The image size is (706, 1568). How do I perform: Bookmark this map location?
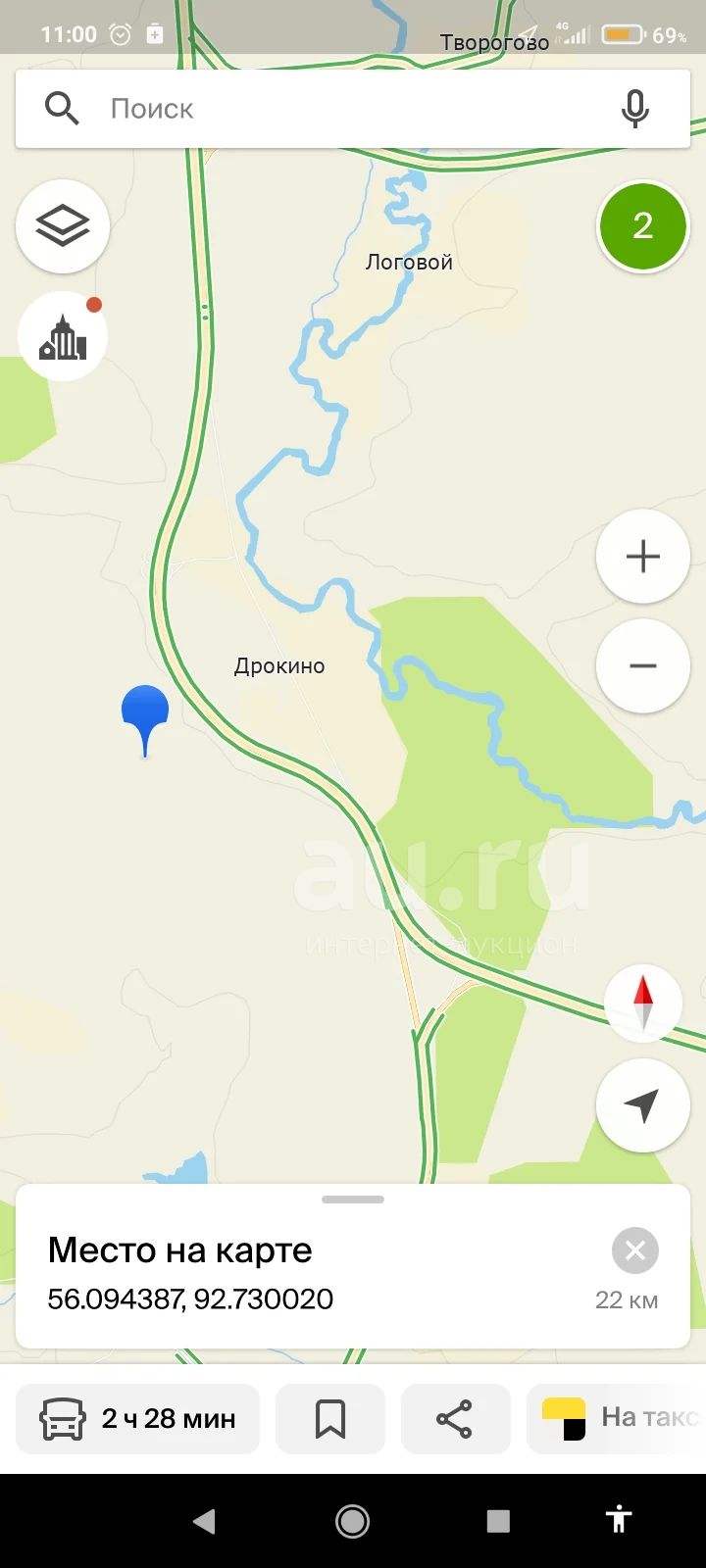[330, 1418]
